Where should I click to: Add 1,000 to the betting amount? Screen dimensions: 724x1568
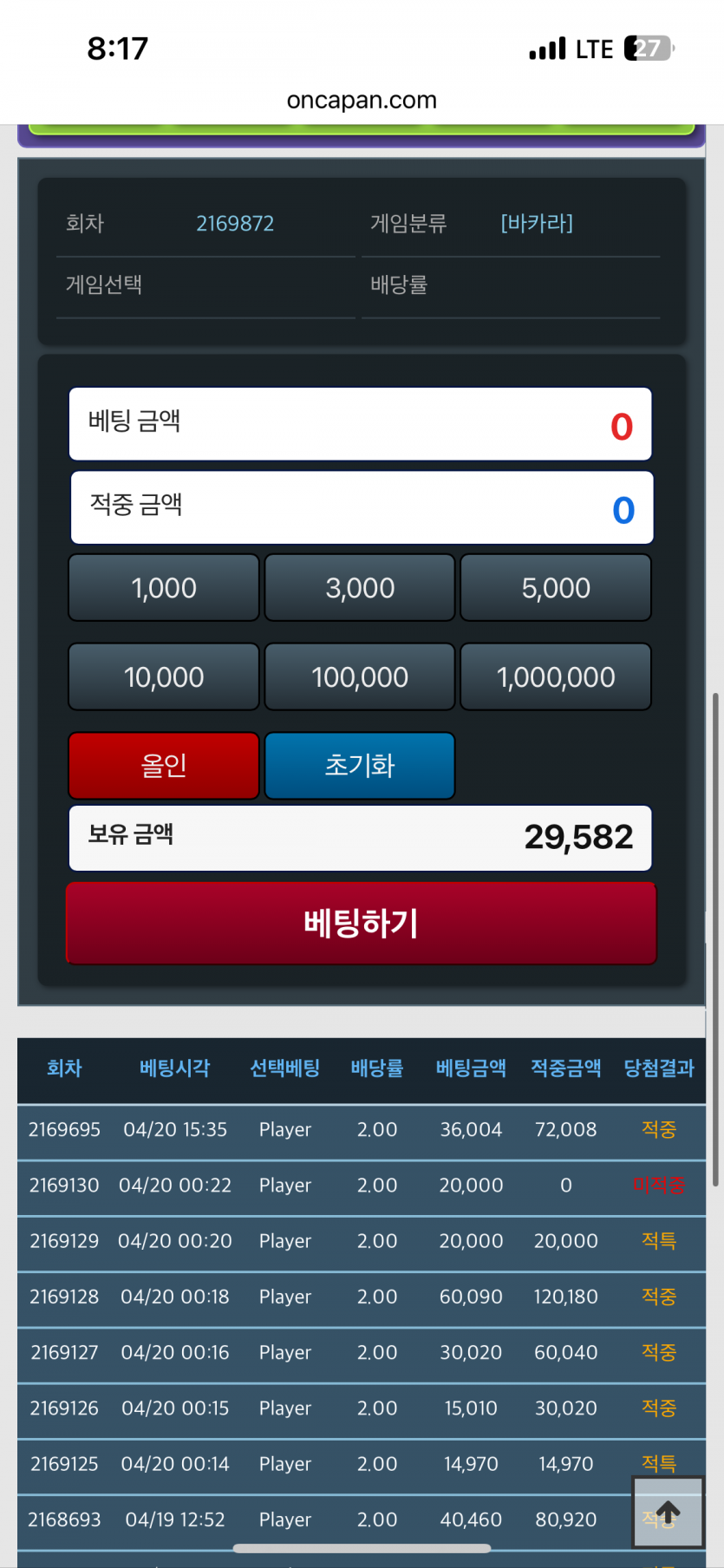[164, 588]
